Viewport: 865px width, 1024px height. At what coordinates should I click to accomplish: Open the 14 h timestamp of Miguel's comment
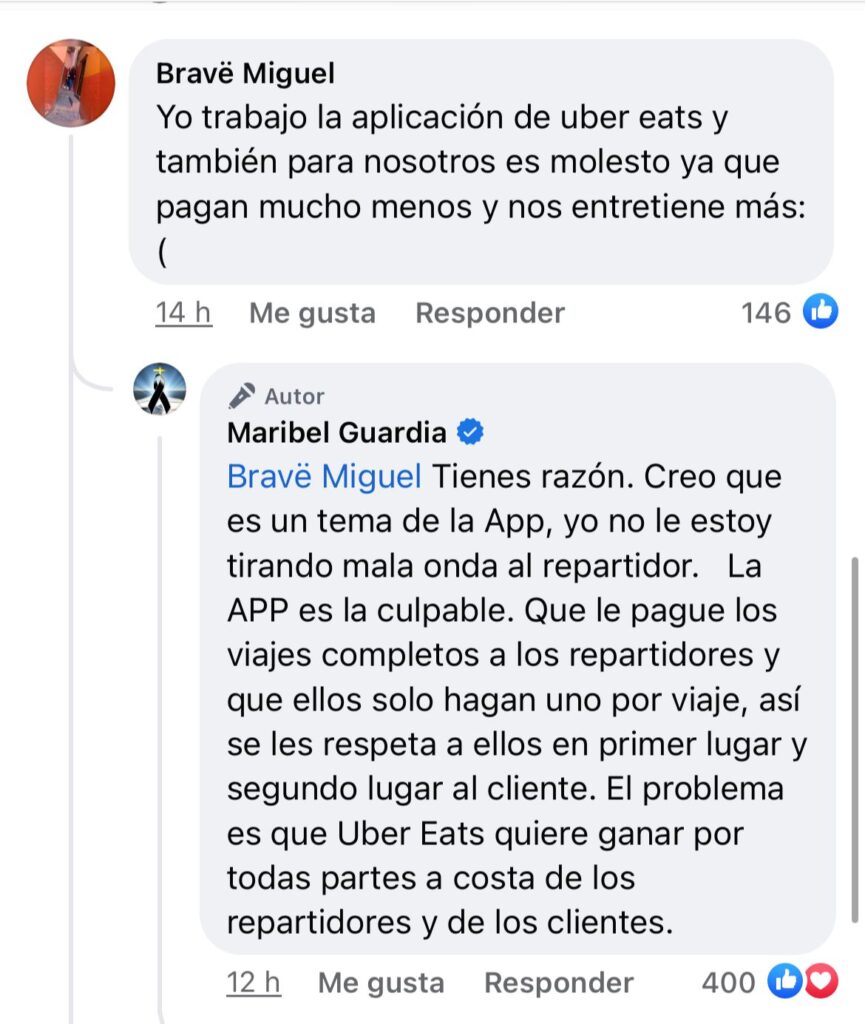184,313
